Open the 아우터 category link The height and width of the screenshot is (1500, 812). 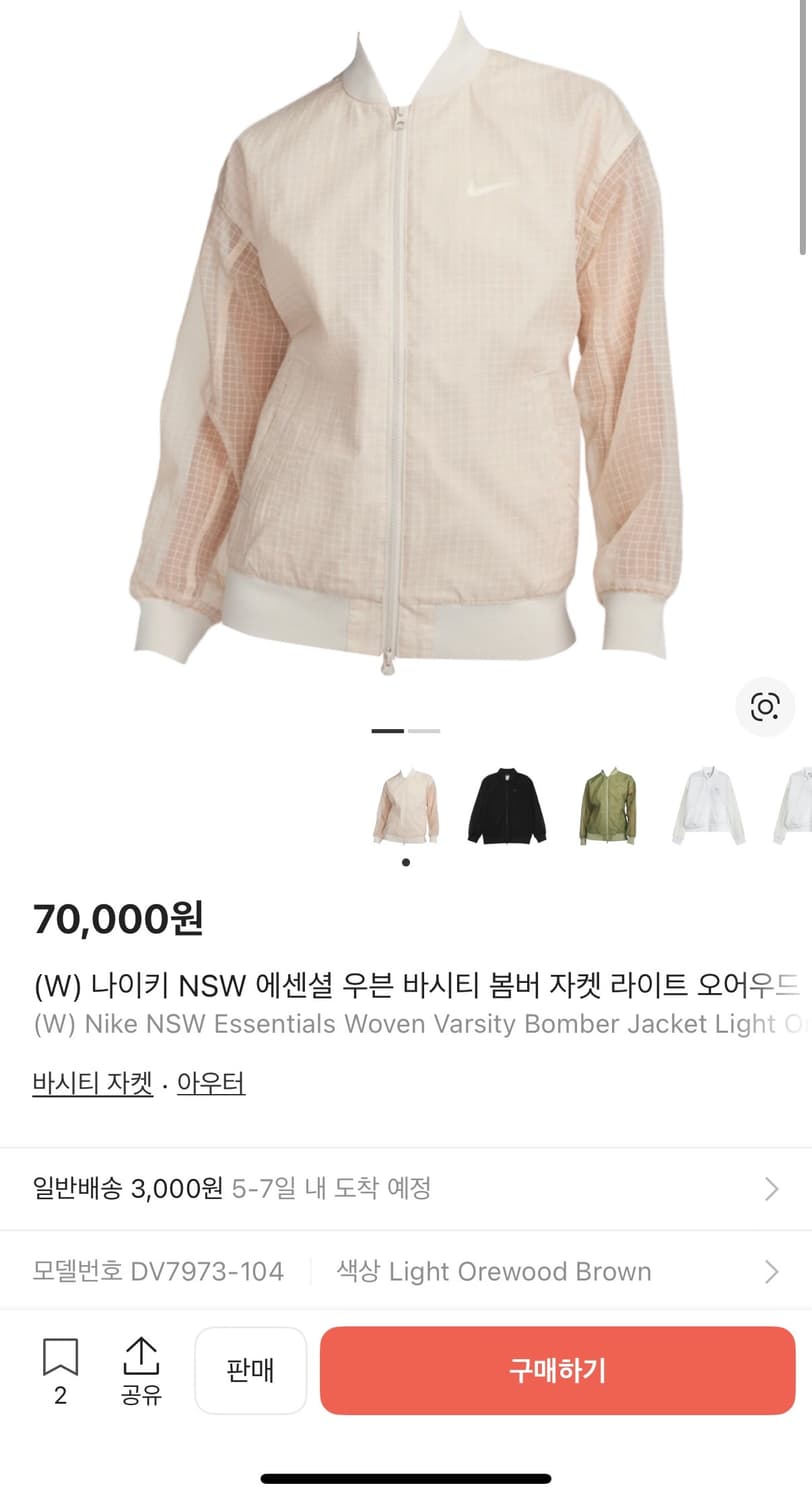(211, 1083)
